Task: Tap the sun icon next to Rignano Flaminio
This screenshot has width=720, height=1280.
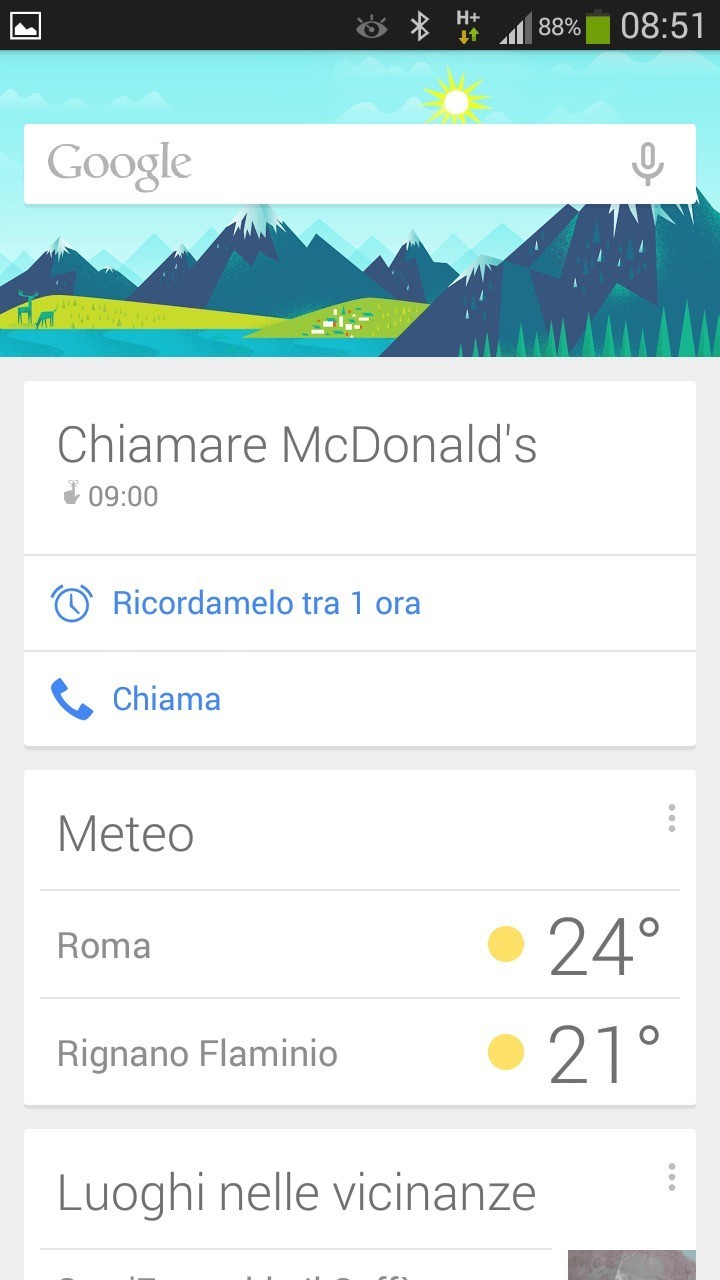Action: coord(505,1051)
